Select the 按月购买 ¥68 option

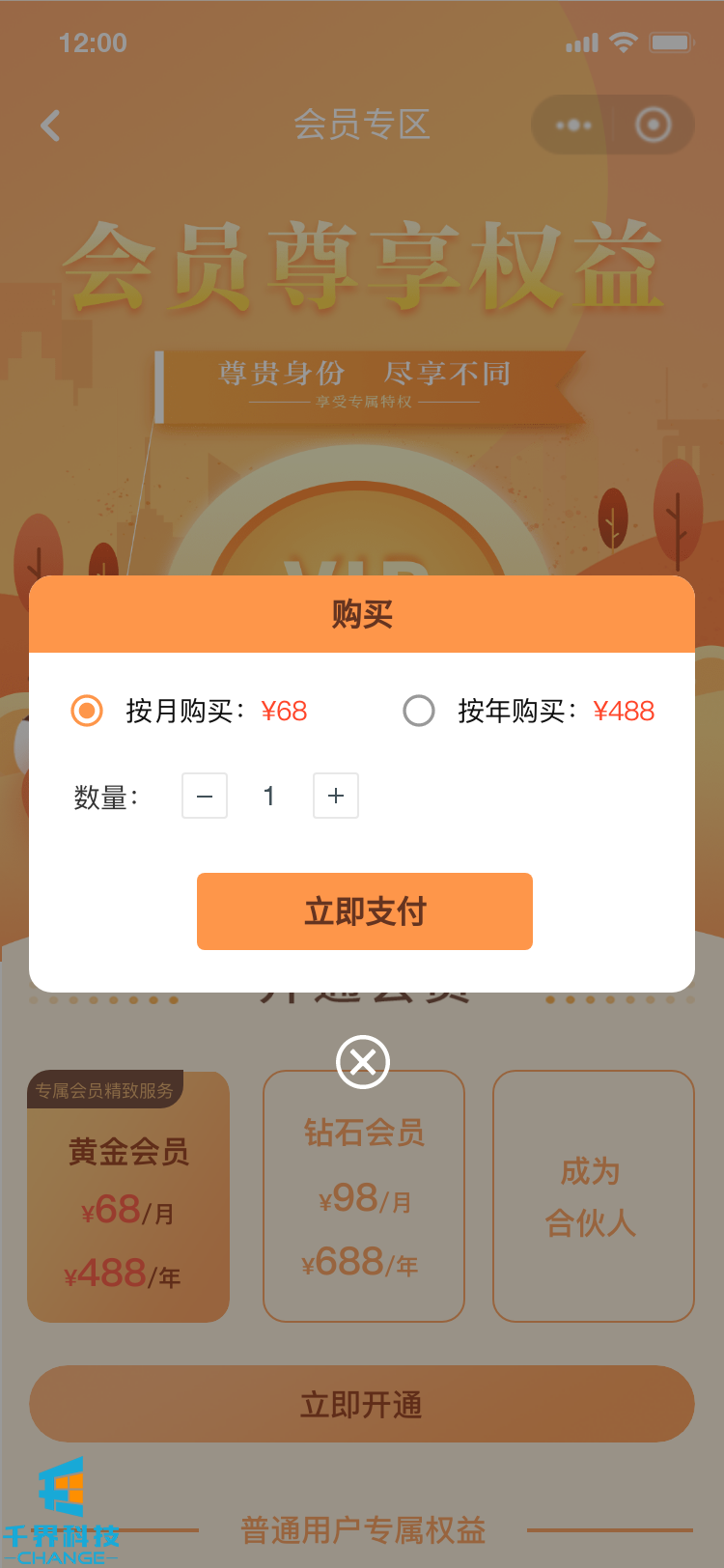coord(87,712)
